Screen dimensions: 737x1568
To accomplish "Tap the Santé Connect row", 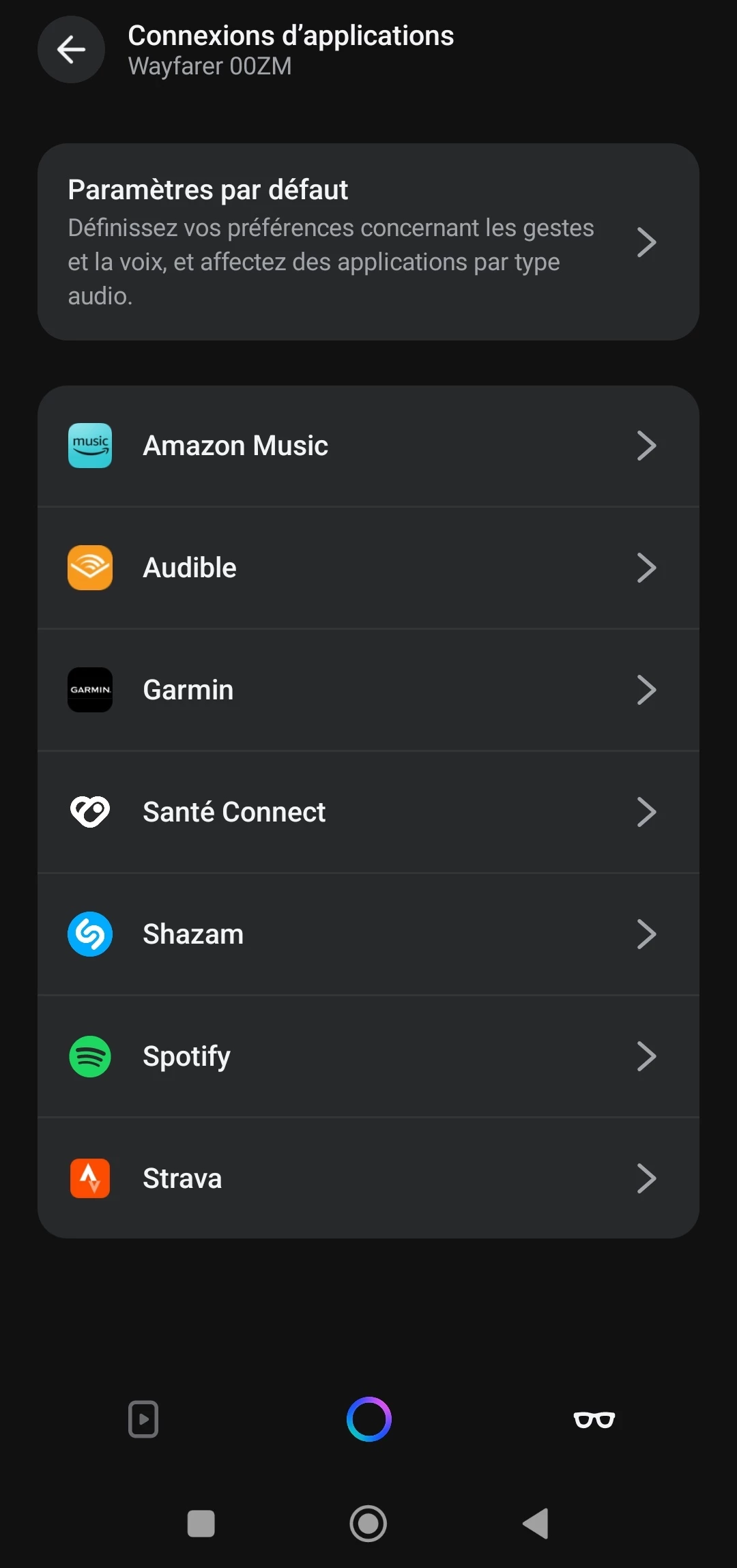I will tap(369, 812).
